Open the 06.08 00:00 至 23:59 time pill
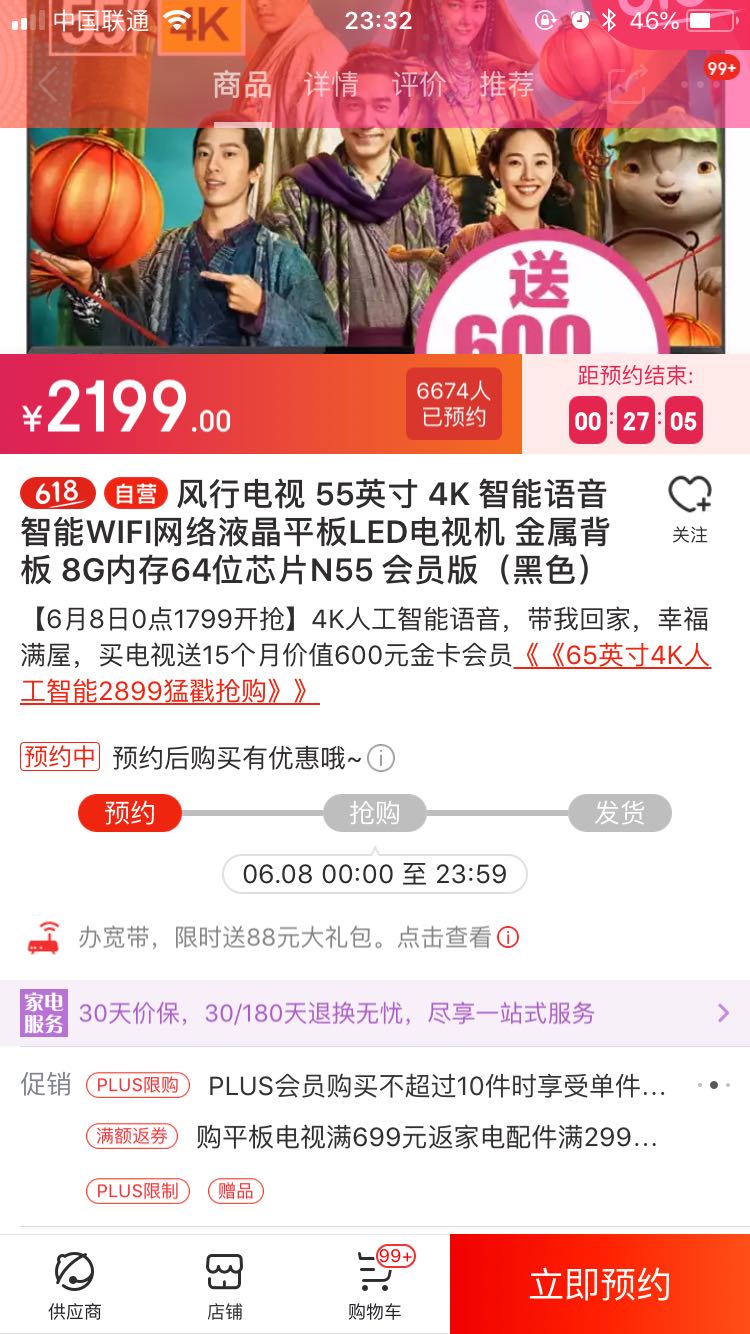 [374, 874]
